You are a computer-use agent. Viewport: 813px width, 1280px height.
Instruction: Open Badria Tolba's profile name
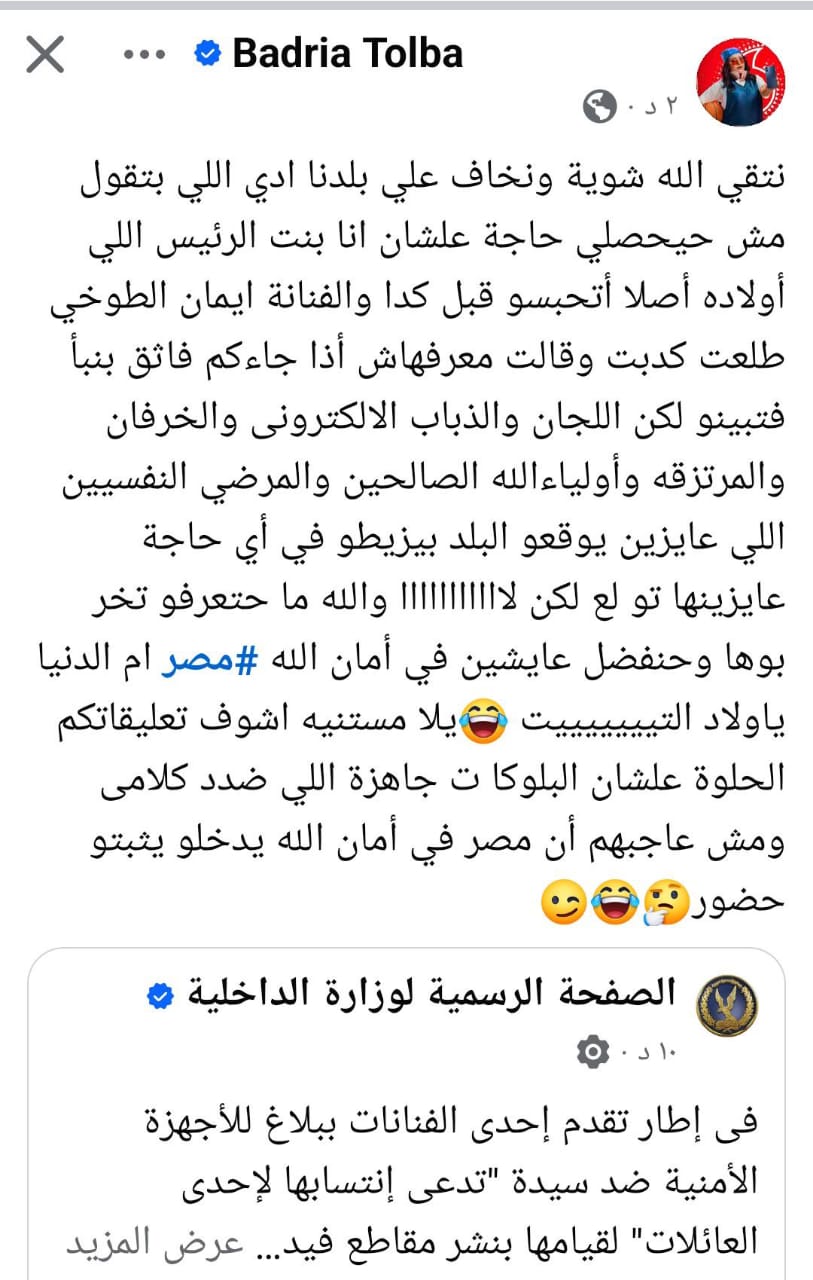tap(347, 54)
